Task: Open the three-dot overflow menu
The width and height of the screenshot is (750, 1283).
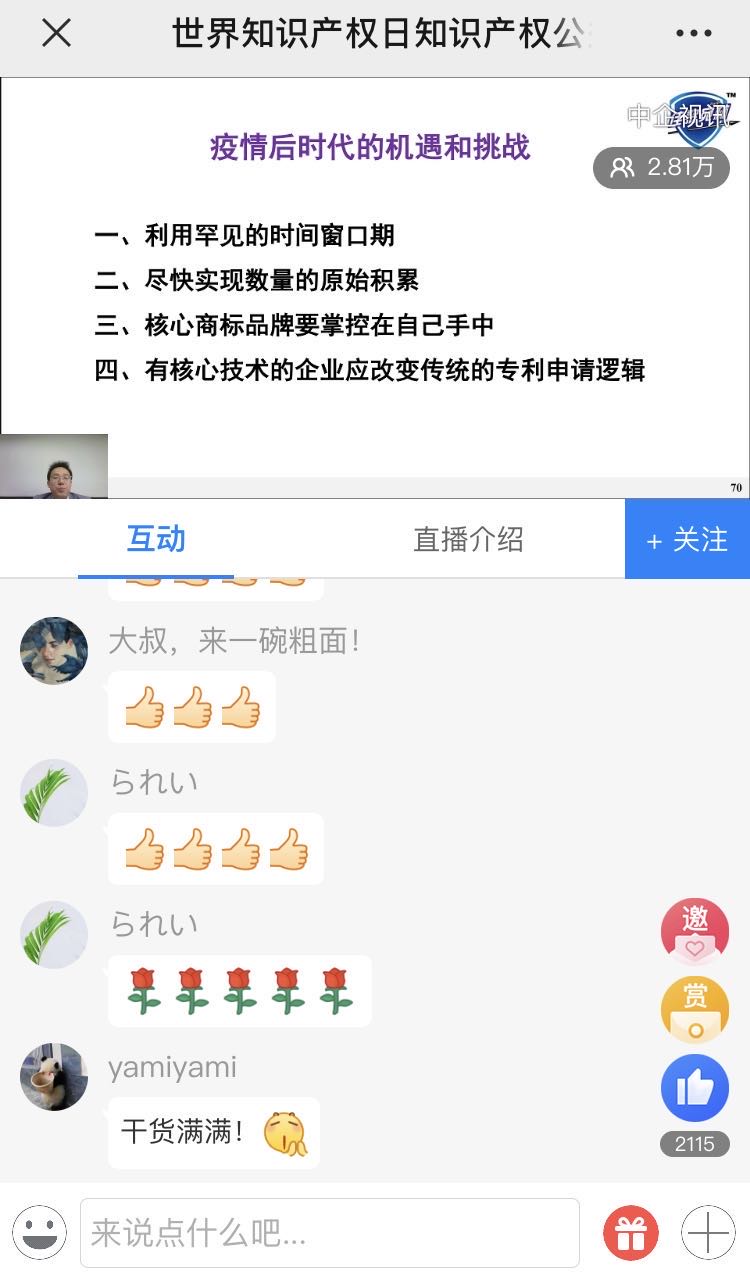Action: coord(693,34)
